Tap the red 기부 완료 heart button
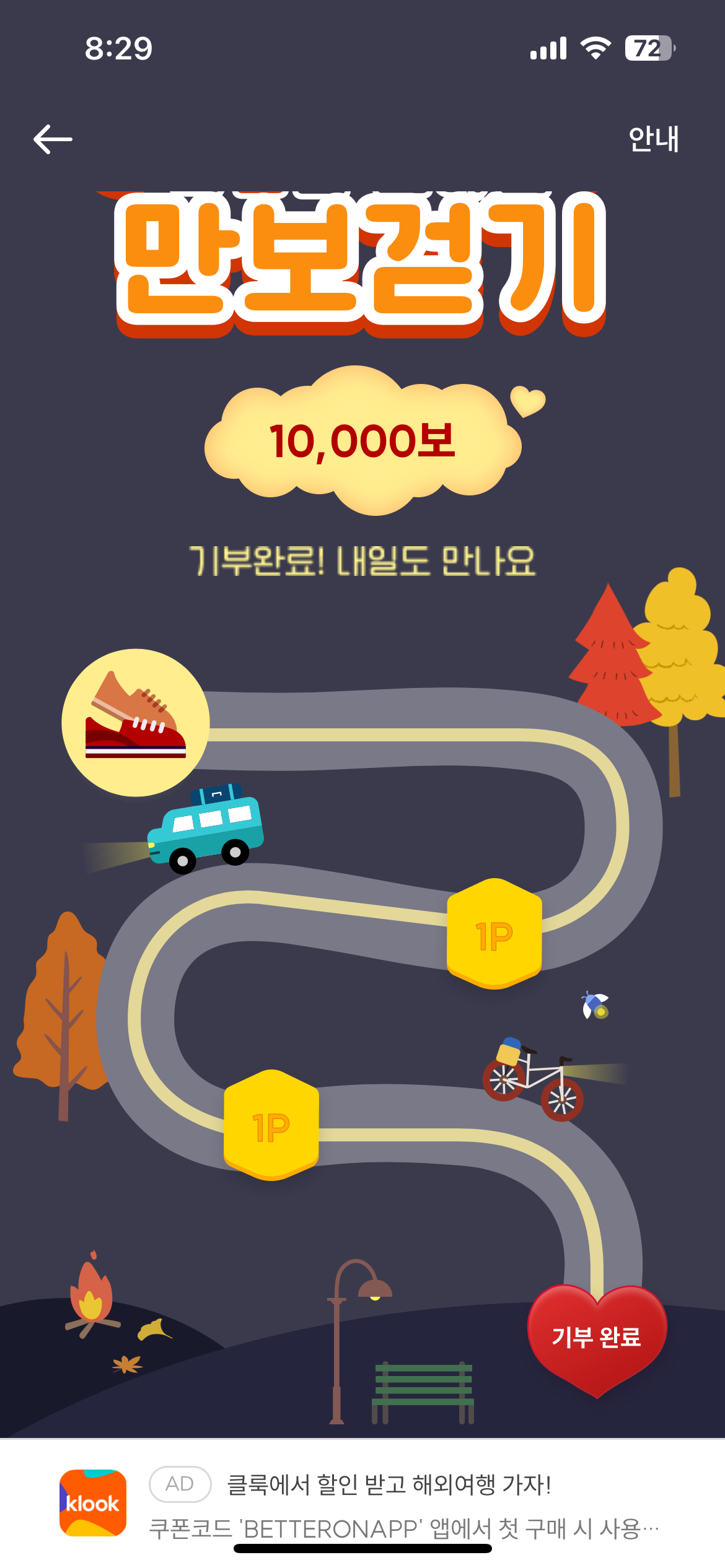Image resolution: width=725 pixels, height=1568 pixels. coord(597,1339)
